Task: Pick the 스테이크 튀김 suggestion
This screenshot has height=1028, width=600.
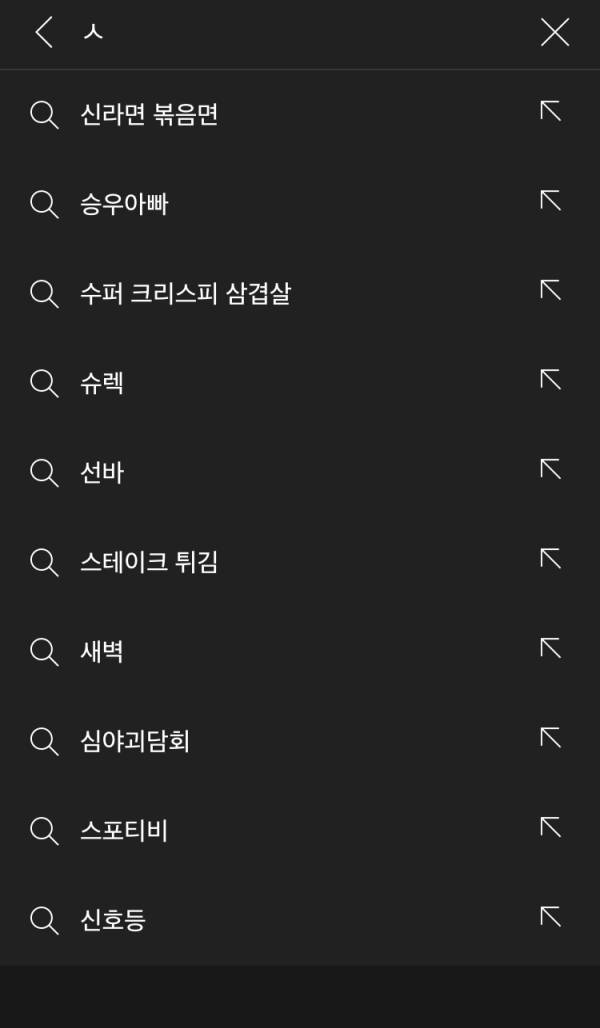Action: tap(149, 562)
